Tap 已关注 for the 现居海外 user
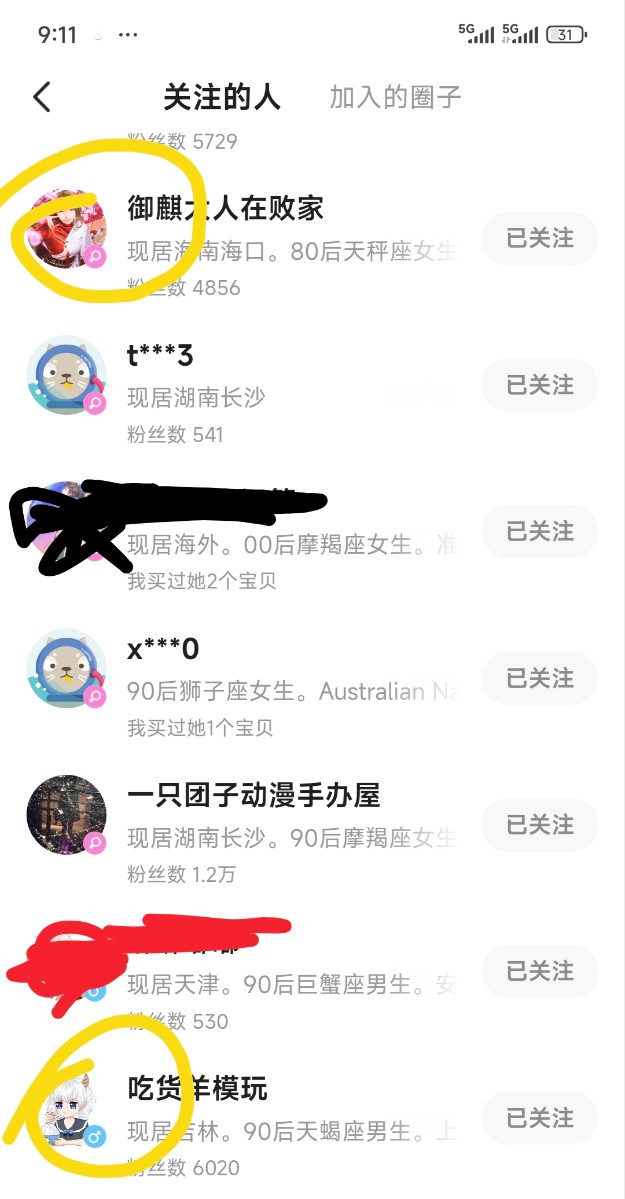 [539, 531]
